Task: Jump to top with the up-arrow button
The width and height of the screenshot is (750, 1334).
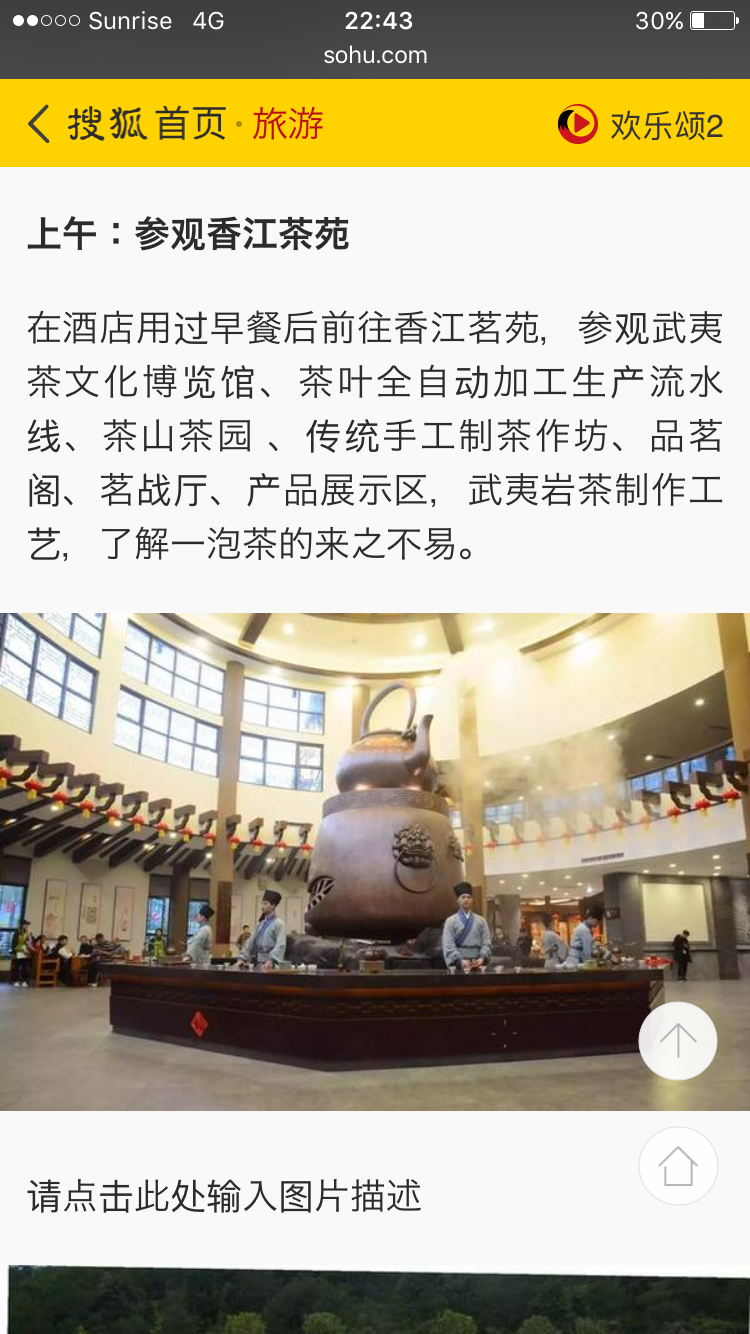Action: pyautogui.click(x=678, y=1041)
